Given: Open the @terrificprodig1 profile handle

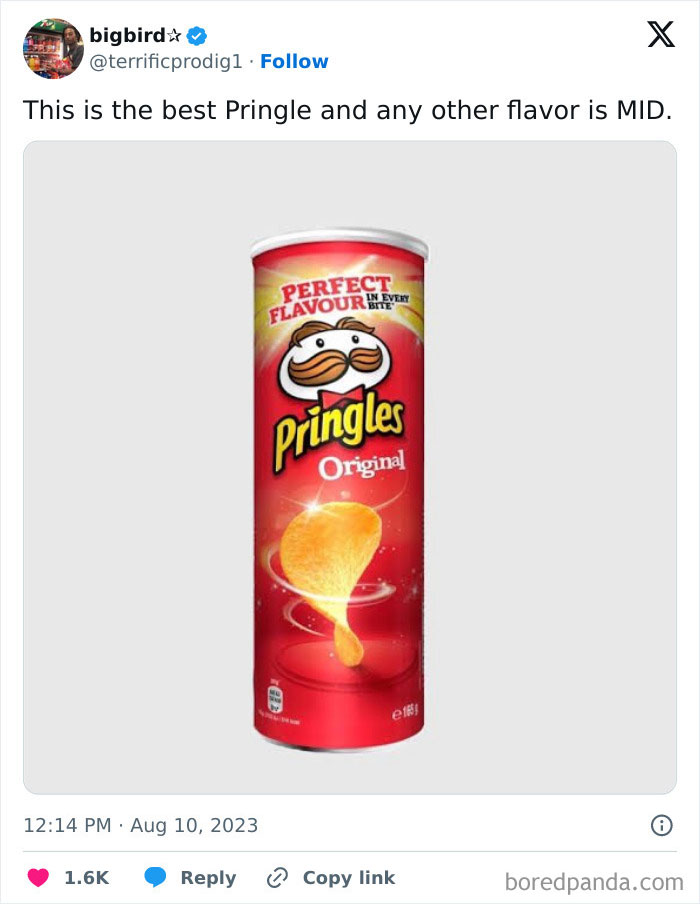Looking at the screenshot, I should coord(167,62).
